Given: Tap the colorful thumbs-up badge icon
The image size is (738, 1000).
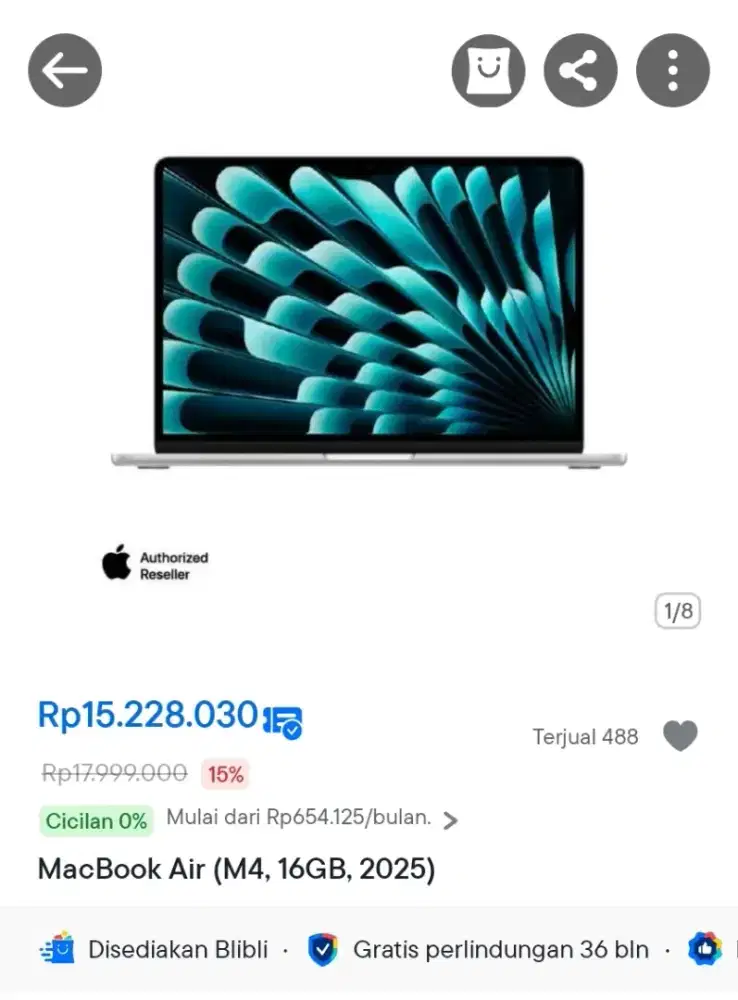Looking at the screenshot, I should 703,949.
